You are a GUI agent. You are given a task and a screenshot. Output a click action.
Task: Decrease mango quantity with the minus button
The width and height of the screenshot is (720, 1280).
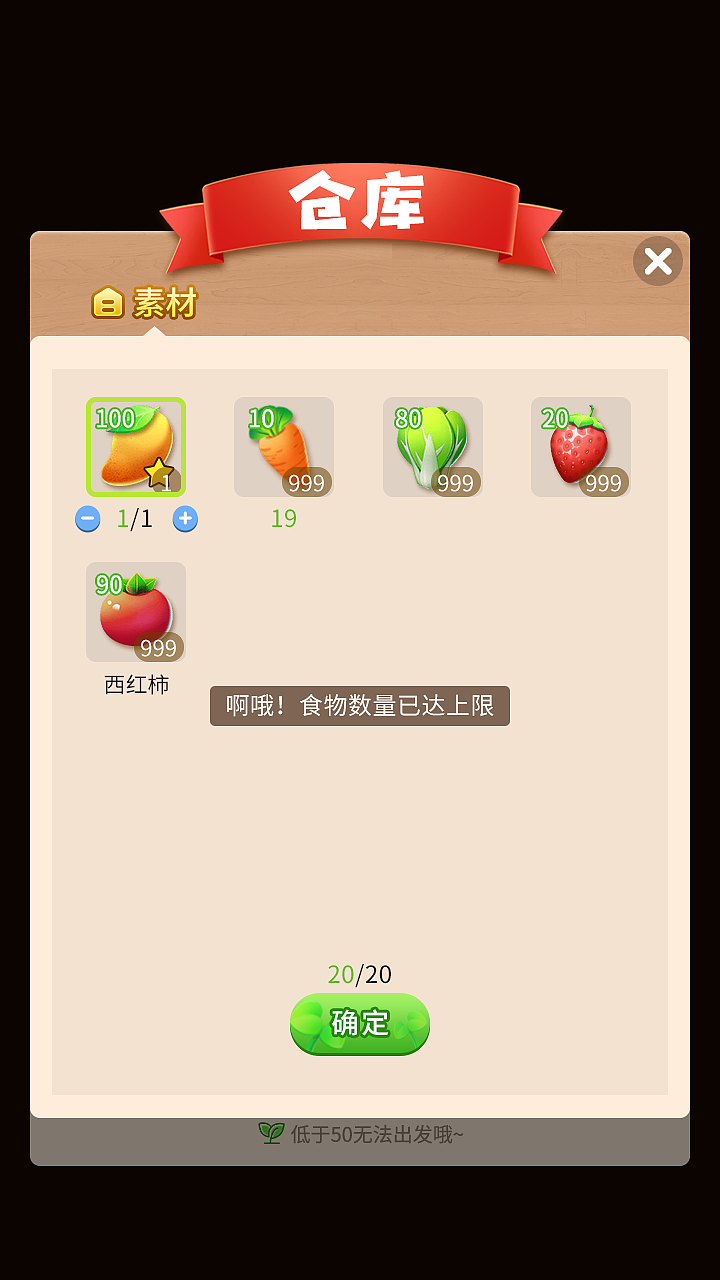click(87, 519)
